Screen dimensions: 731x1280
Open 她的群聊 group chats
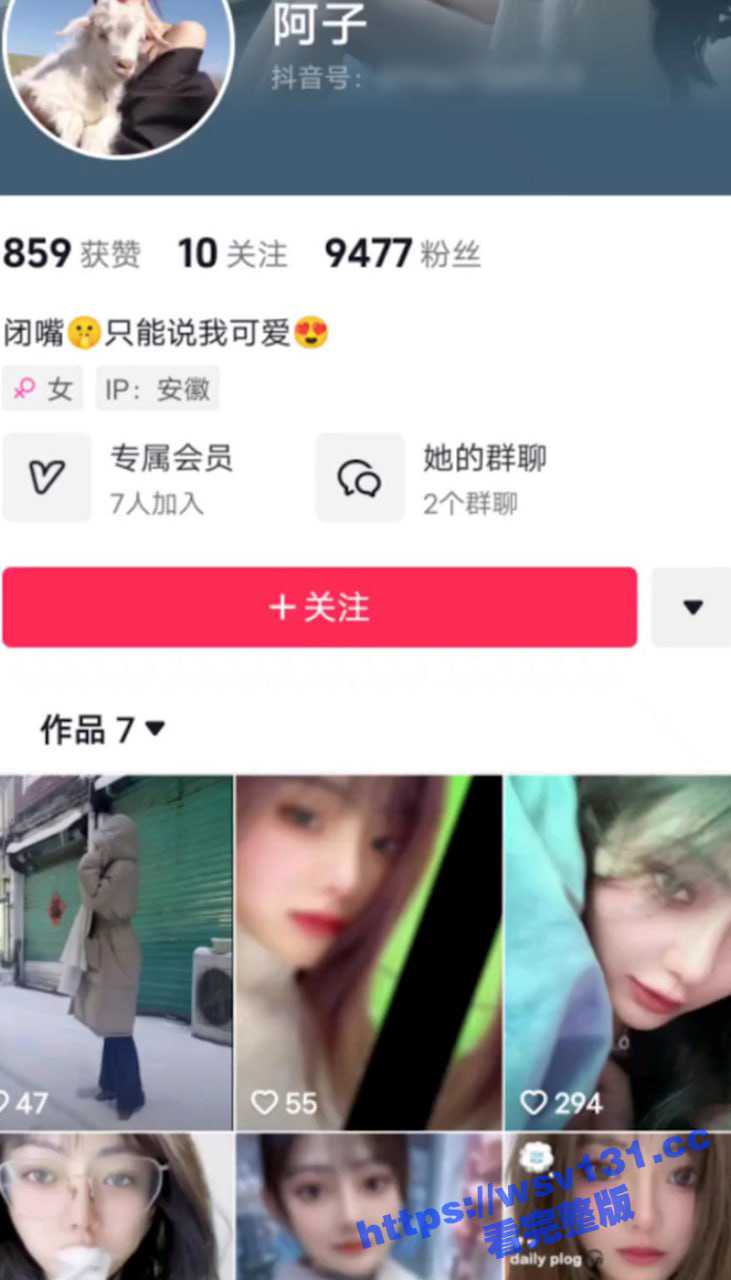(470, 477)
